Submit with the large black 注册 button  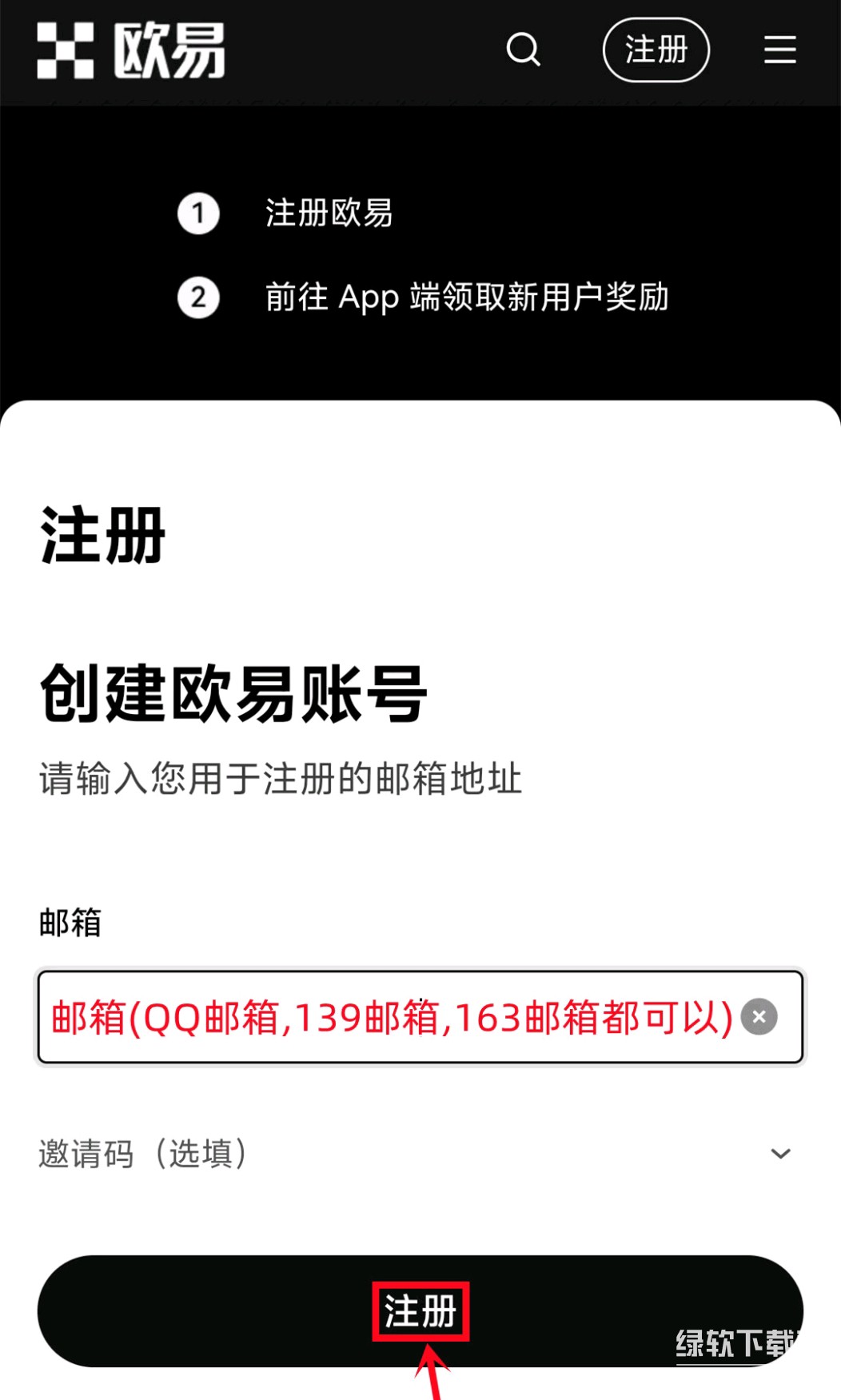click(x=420, y=1311)
